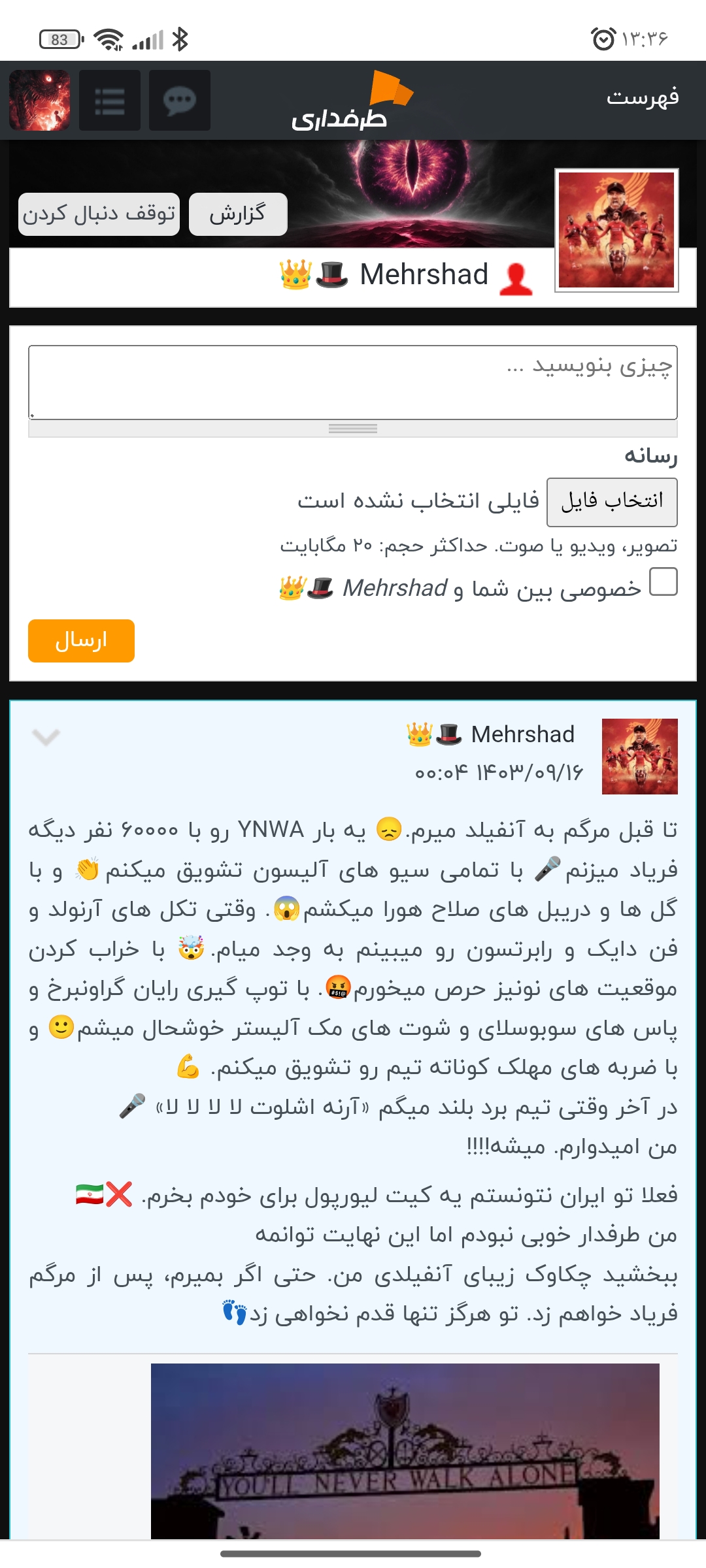706x1568 pixels.
Task: Open Mehrshad's avatar on the post
Action: (x=639, y=756)
